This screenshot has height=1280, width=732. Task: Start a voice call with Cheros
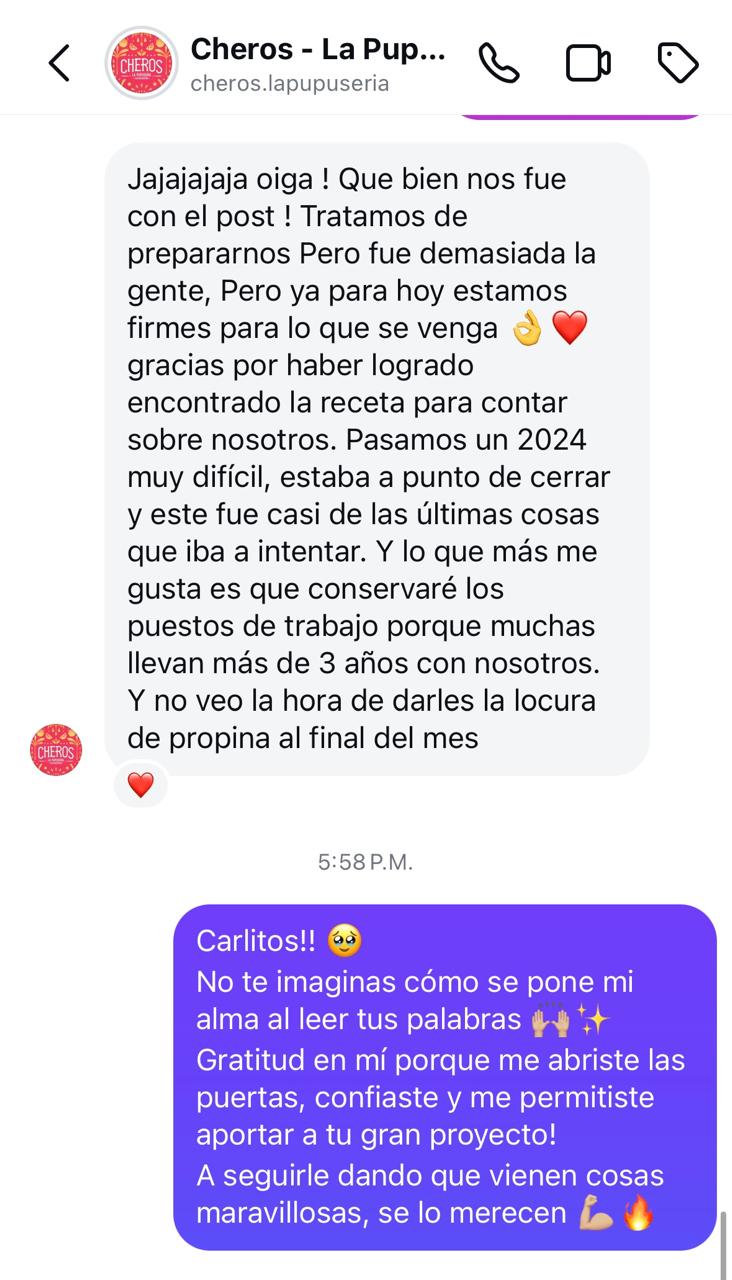[x=498, y=63]
